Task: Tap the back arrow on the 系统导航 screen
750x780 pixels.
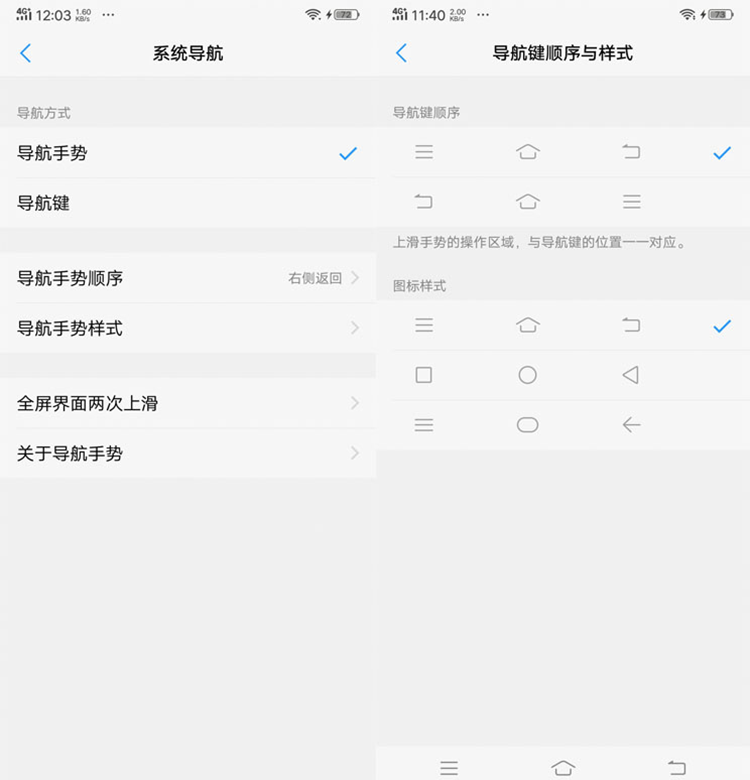Action: 25,53
